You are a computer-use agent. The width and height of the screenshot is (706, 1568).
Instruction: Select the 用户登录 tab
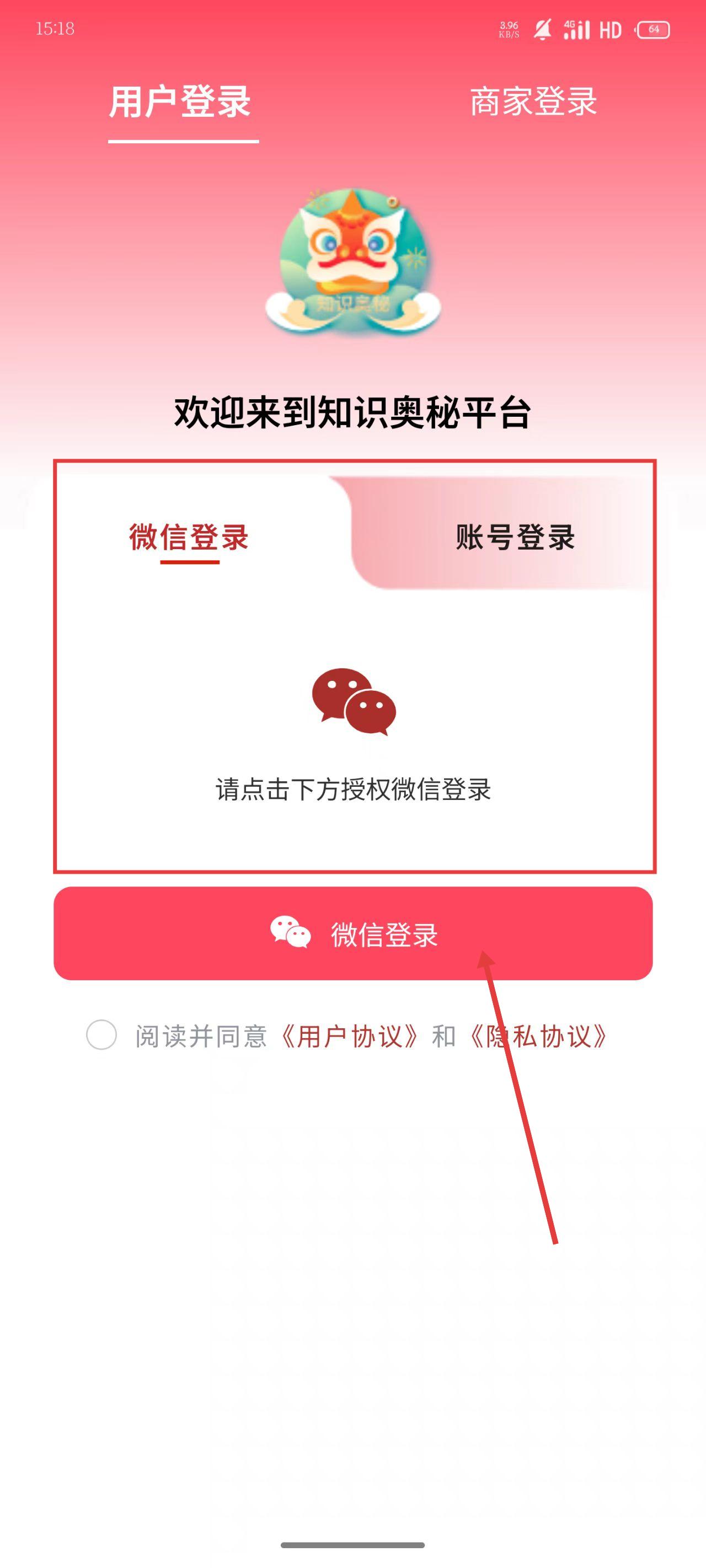click(180, 101)
